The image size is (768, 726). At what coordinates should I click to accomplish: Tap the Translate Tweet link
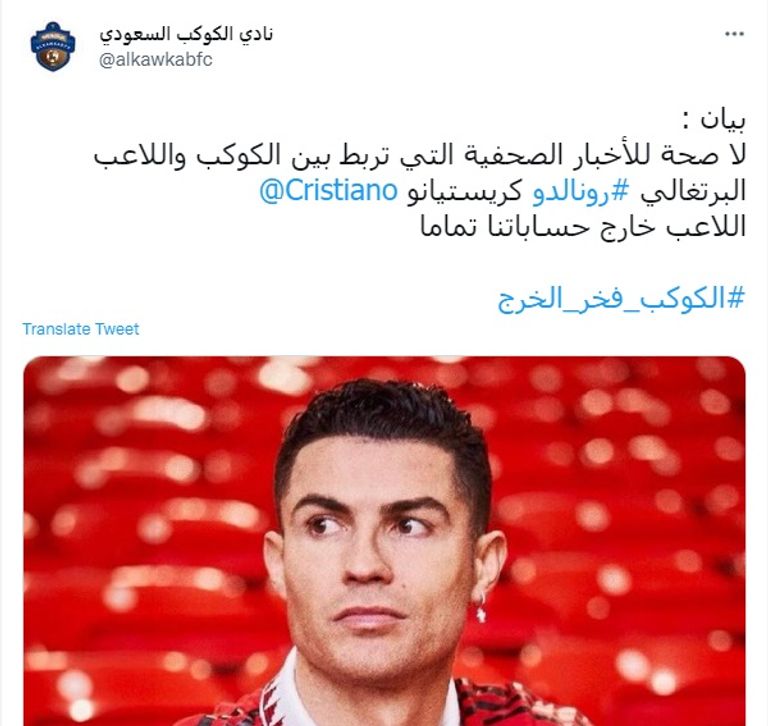pyautogui.click(x=81, y=329)
